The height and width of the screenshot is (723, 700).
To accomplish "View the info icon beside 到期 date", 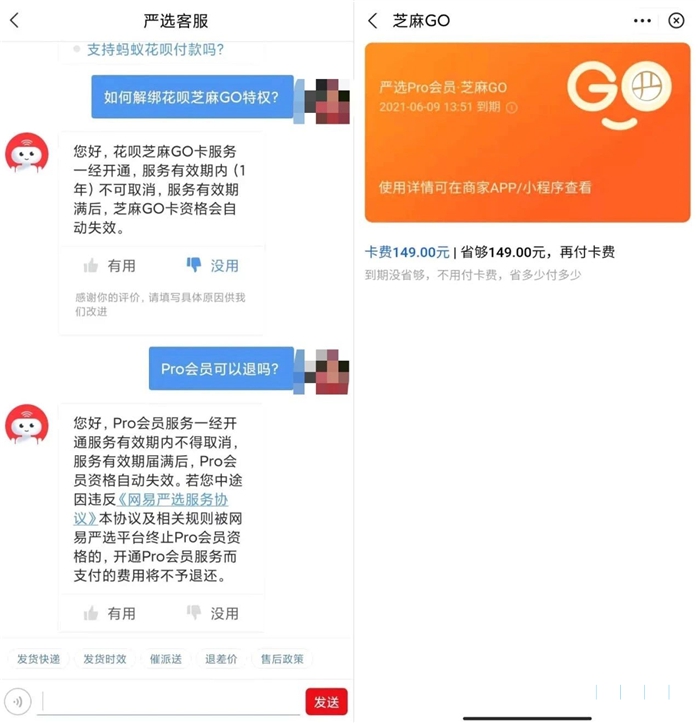I will coord(512,108).
